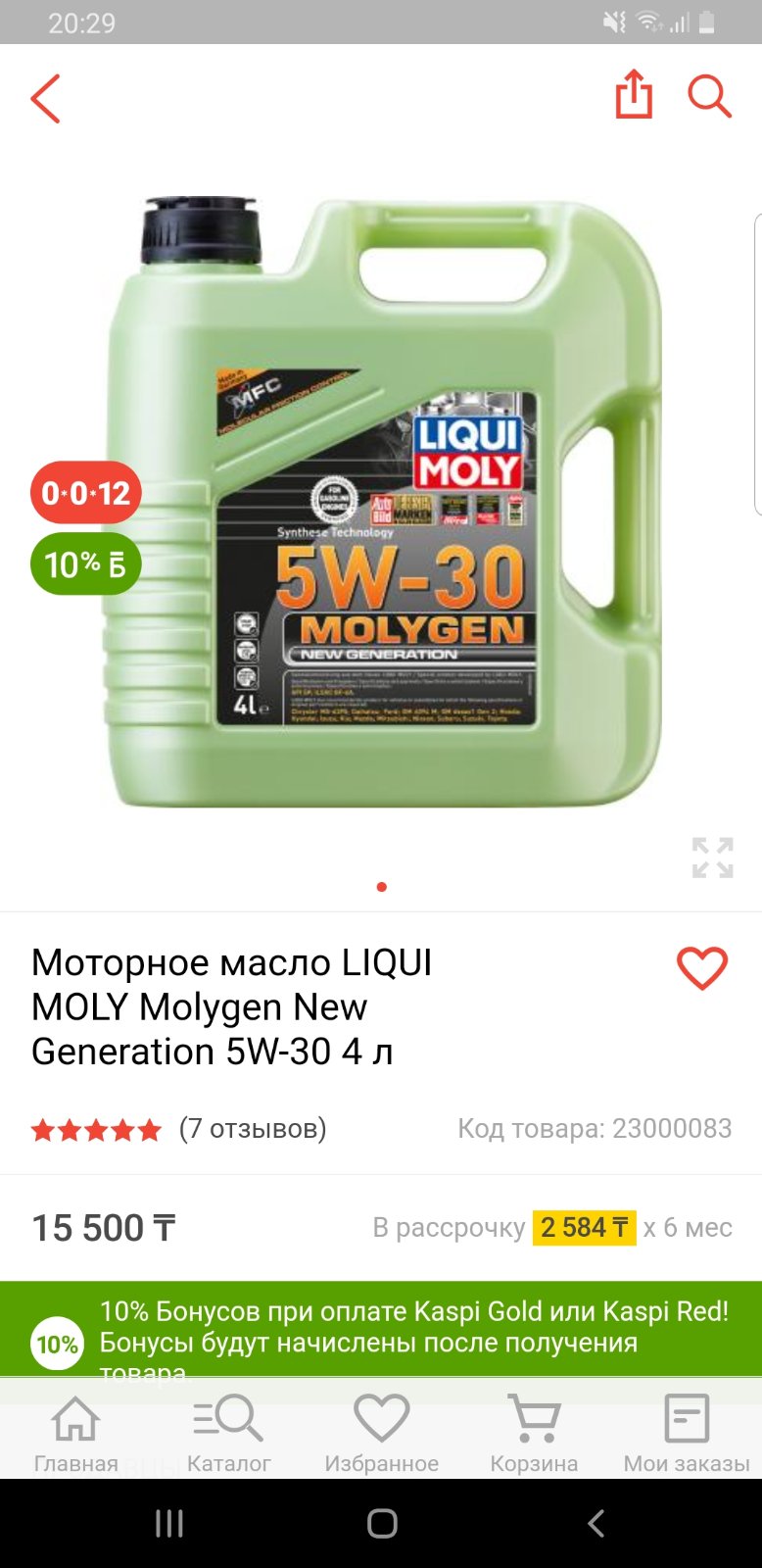762x1568 pixels.
Task: Share this product
Action: [x=634, y=95]
